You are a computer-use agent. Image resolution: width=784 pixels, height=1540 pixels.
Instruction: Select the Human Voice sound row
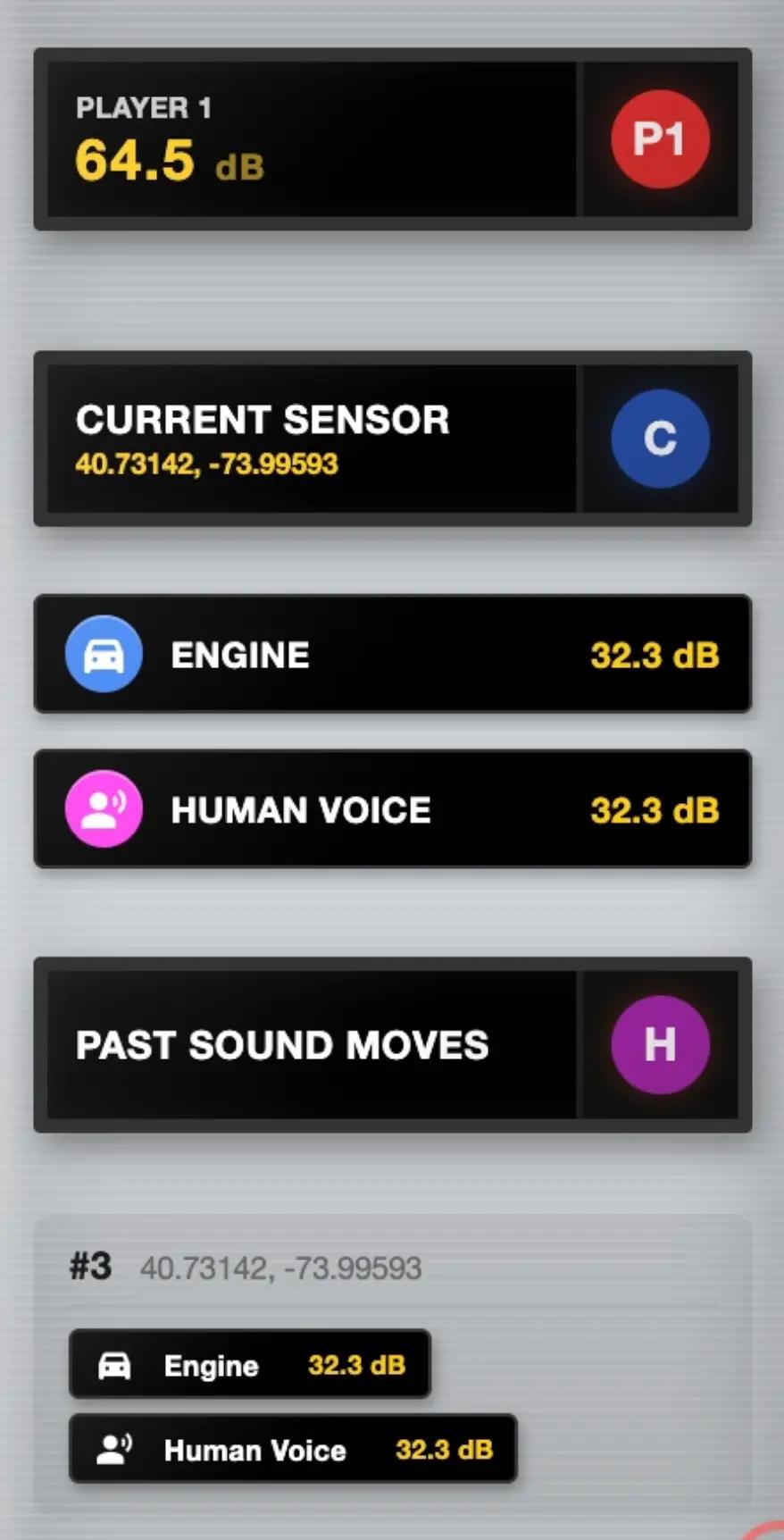[x=392, y=809]
